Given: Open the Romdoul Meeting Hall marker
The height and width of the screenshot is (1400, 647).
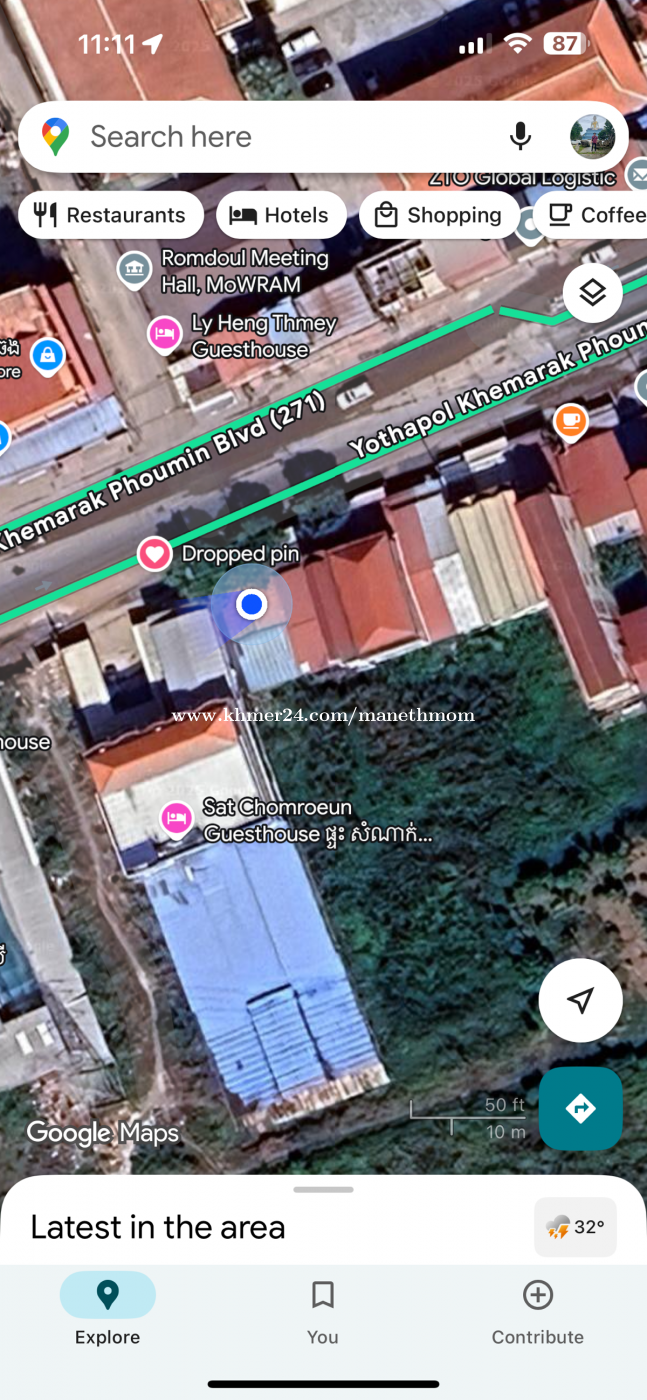Looking at the screenshot, I should [x=135, y=269].
